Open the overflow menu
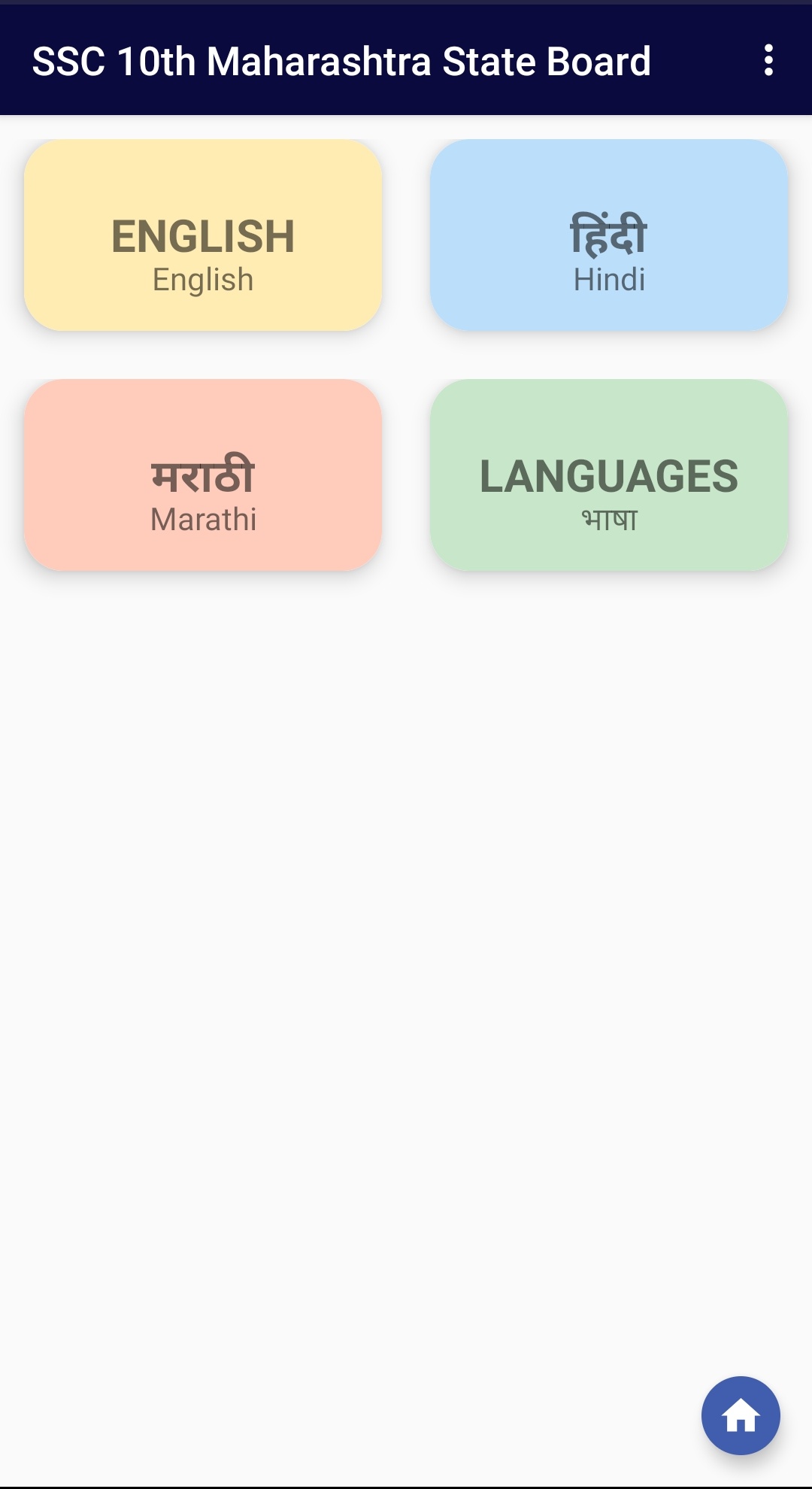This screenshot has width=812, height=1489. 768,60
